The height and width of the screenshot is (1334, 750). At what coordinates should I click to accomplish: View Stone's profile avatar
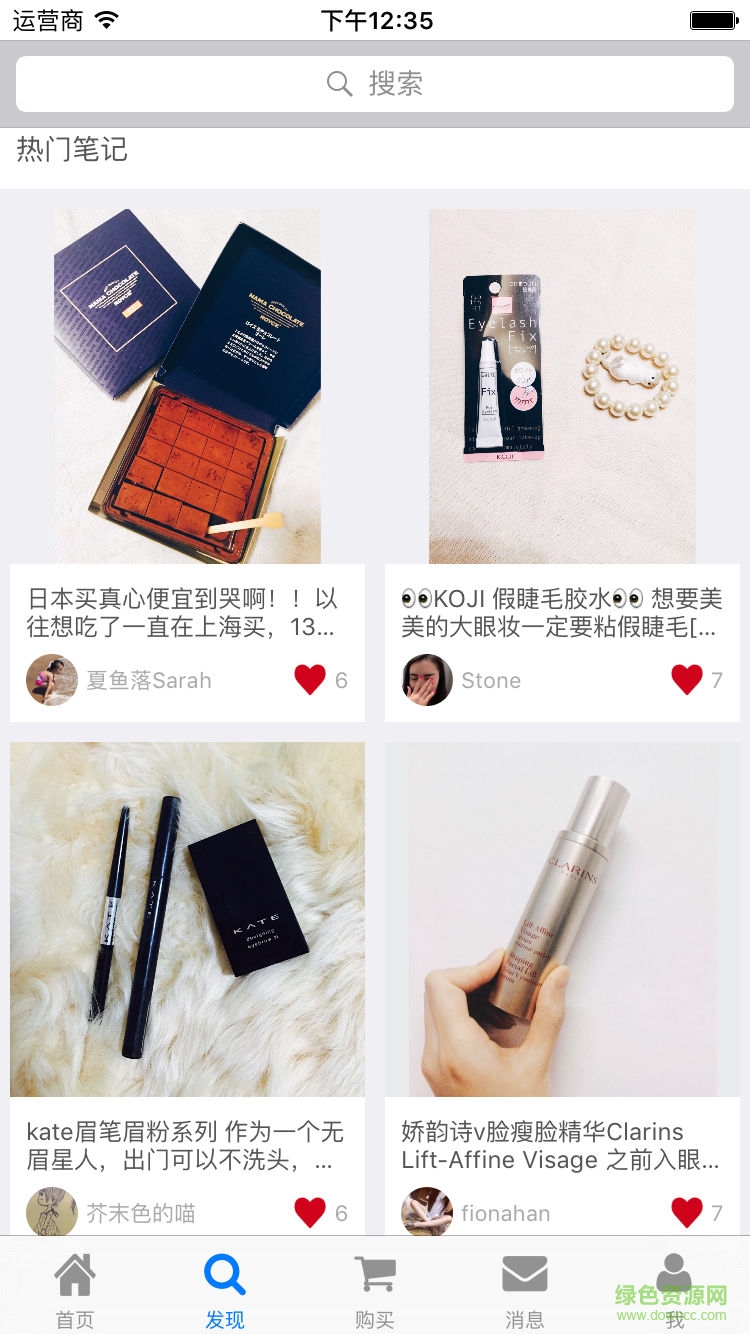[427, 680]
